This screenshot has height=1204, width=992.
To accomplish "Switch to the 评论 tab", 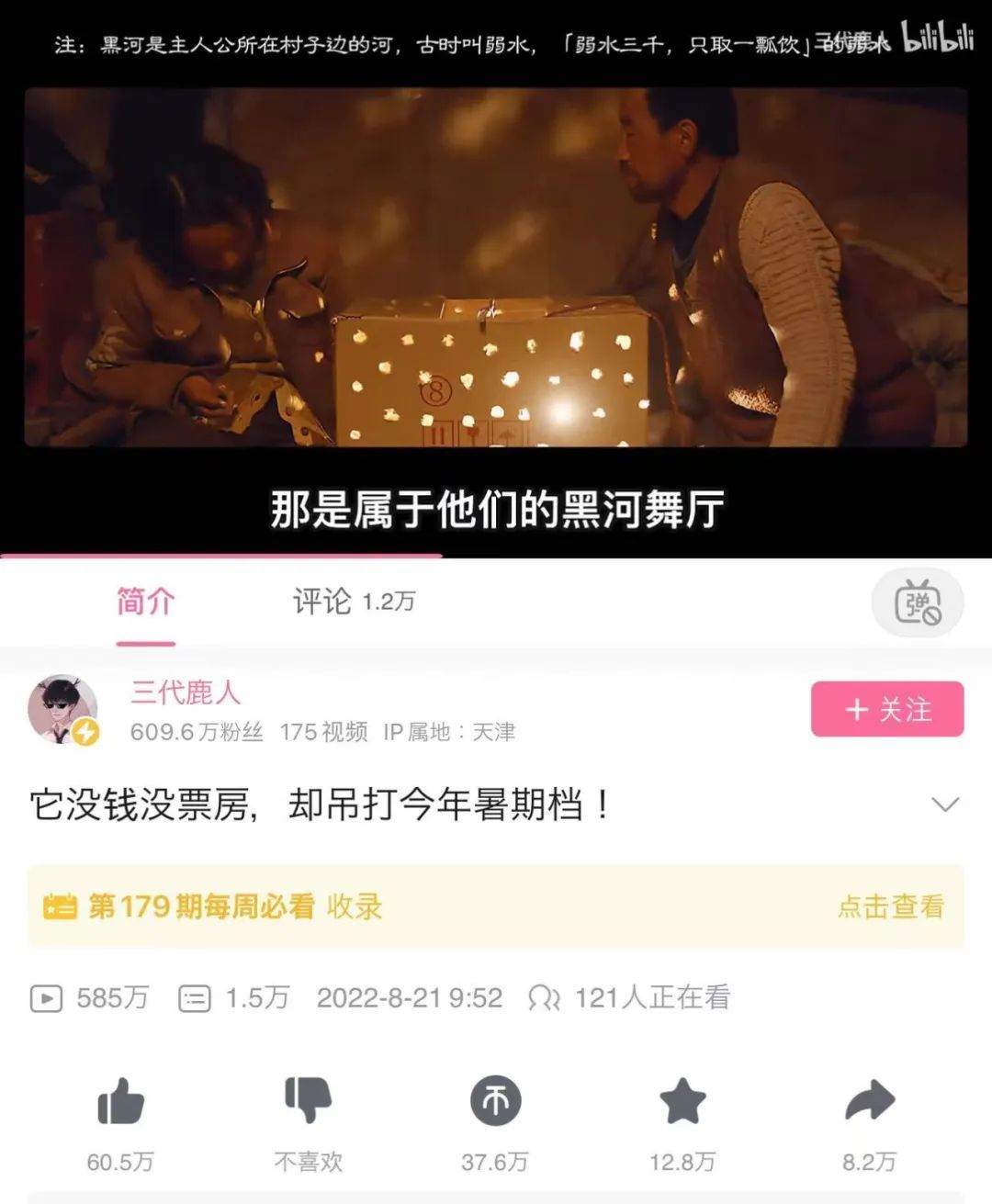I will pyautogui.click(x=353, y=602).
